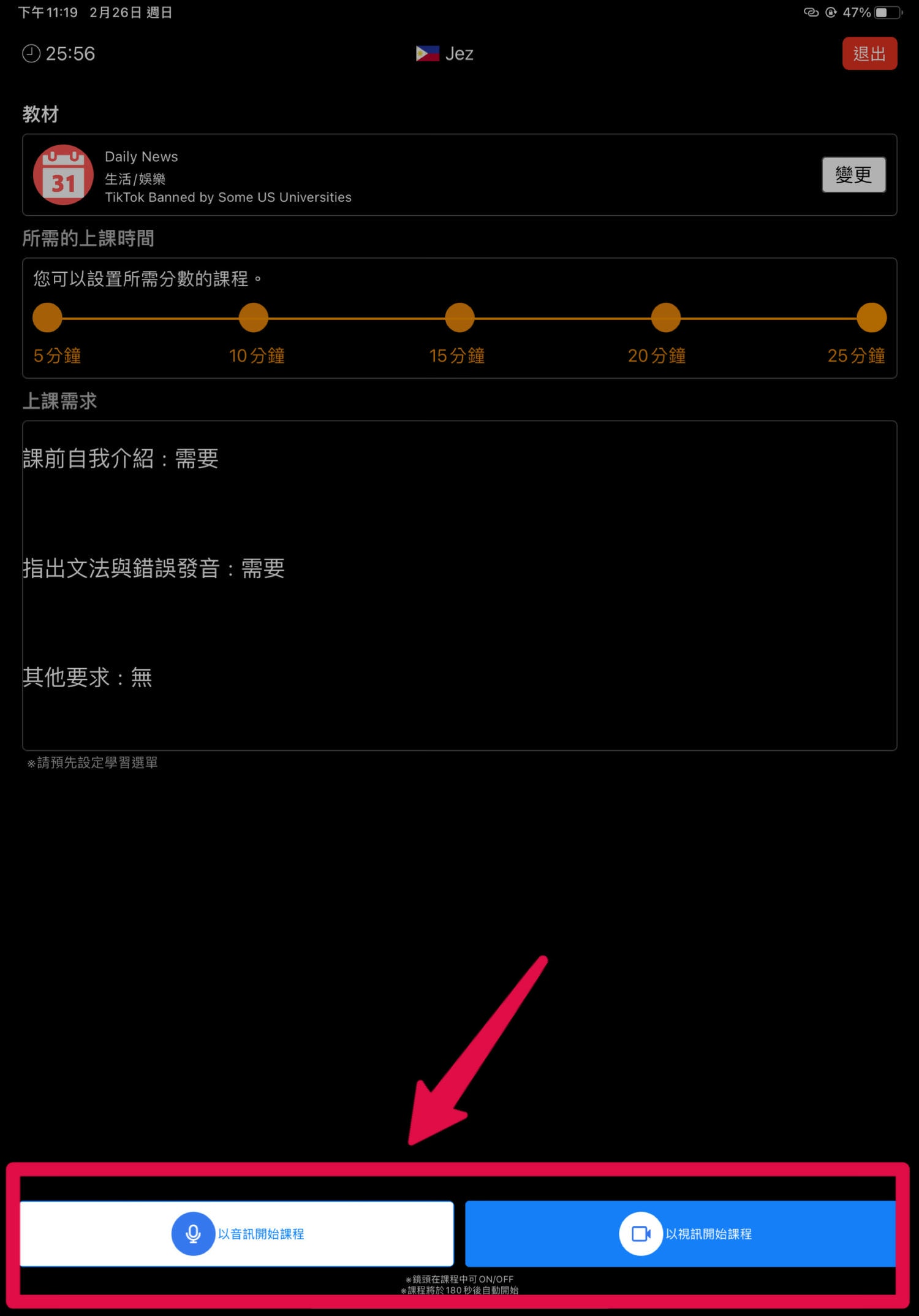This screenshot has width=919, height=1316.
Task: Start the lesson with audio (以音訊開始課程)
Action: (237, 1233)
